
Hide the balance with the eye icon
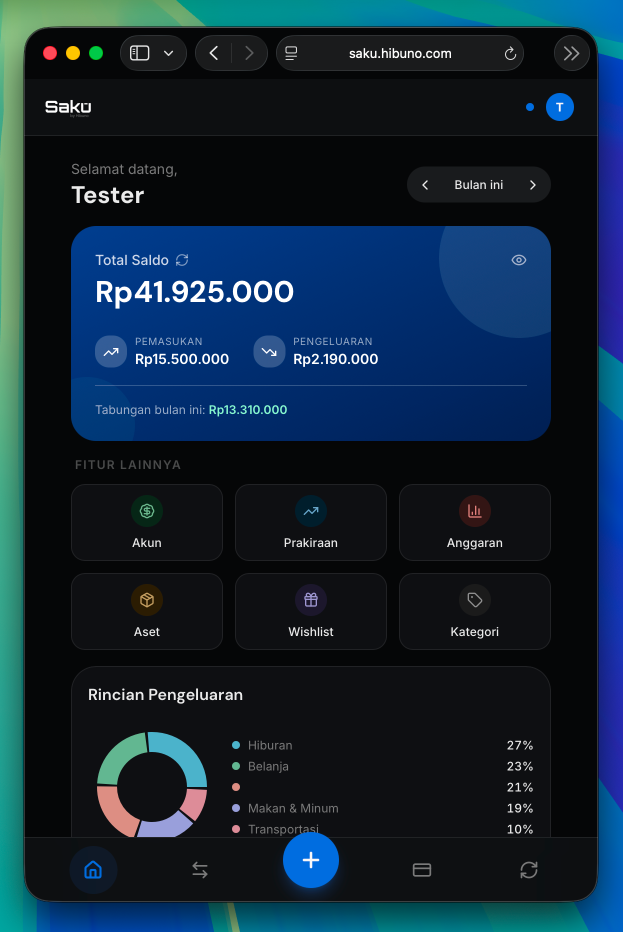click(518, 260)
